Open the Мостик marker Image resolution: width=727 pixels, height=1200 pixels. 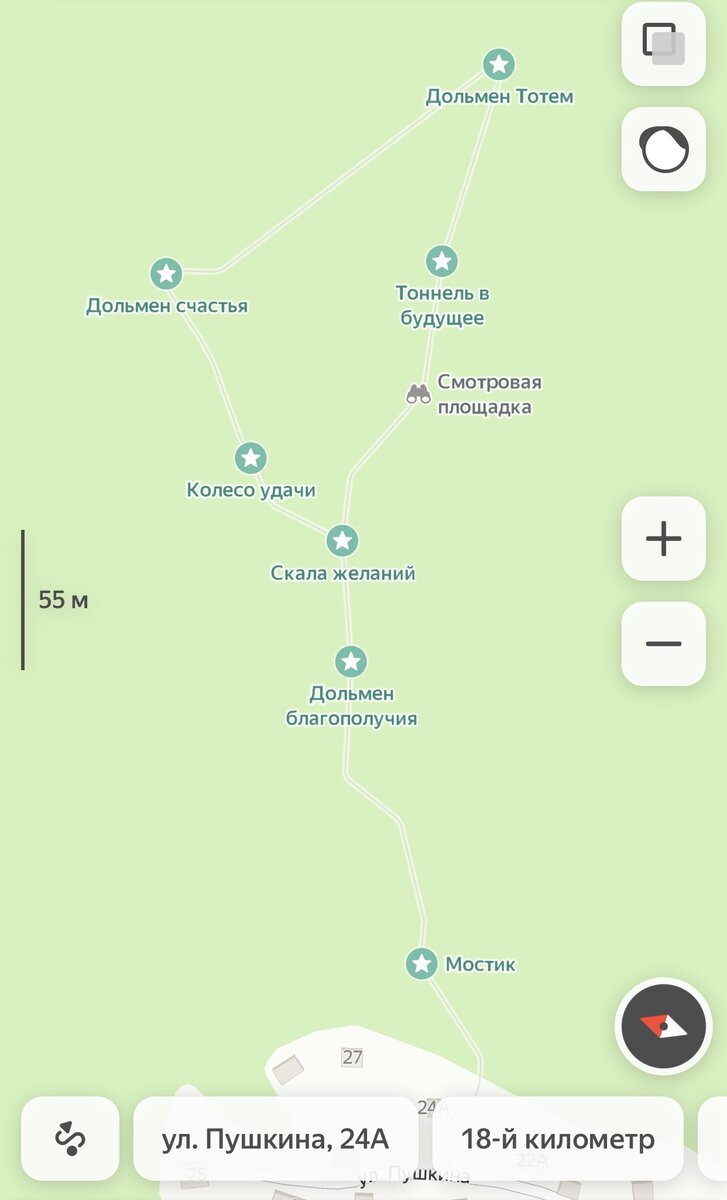point(422,964)
